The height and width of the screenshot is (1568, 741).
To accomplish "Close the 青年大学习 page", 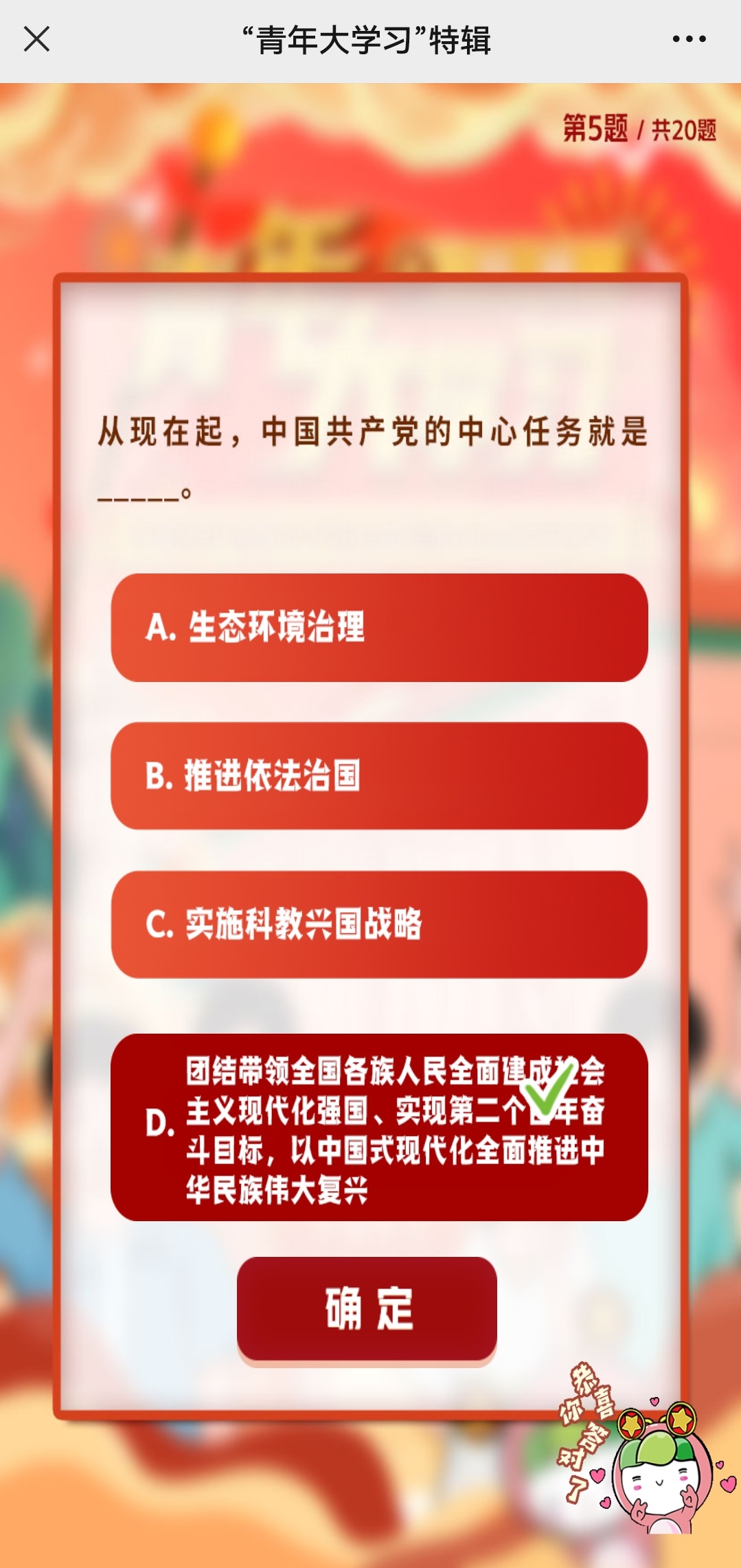I will [x=36, y=39].
